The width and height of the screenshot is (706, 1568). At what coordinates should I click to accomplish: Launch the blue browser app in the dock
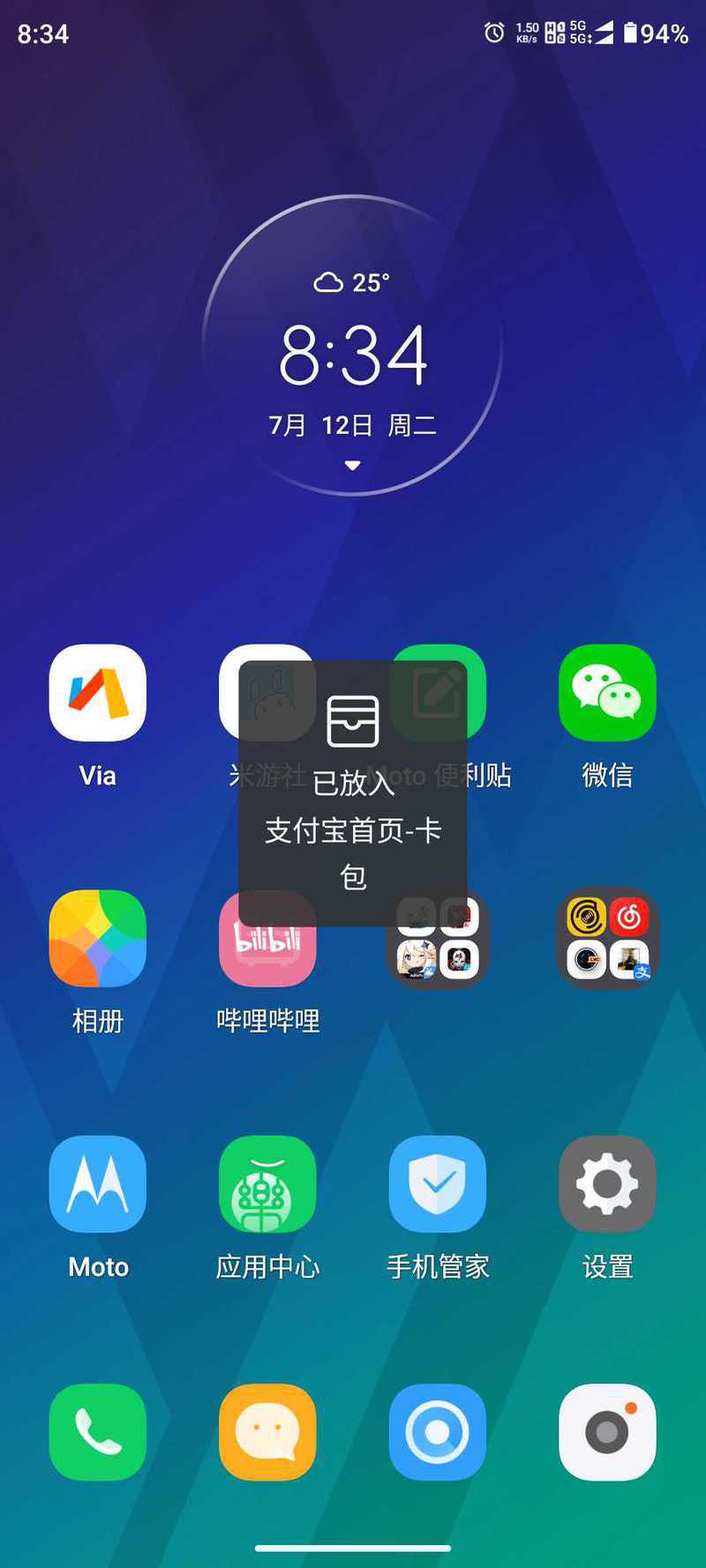[438, 1432]
